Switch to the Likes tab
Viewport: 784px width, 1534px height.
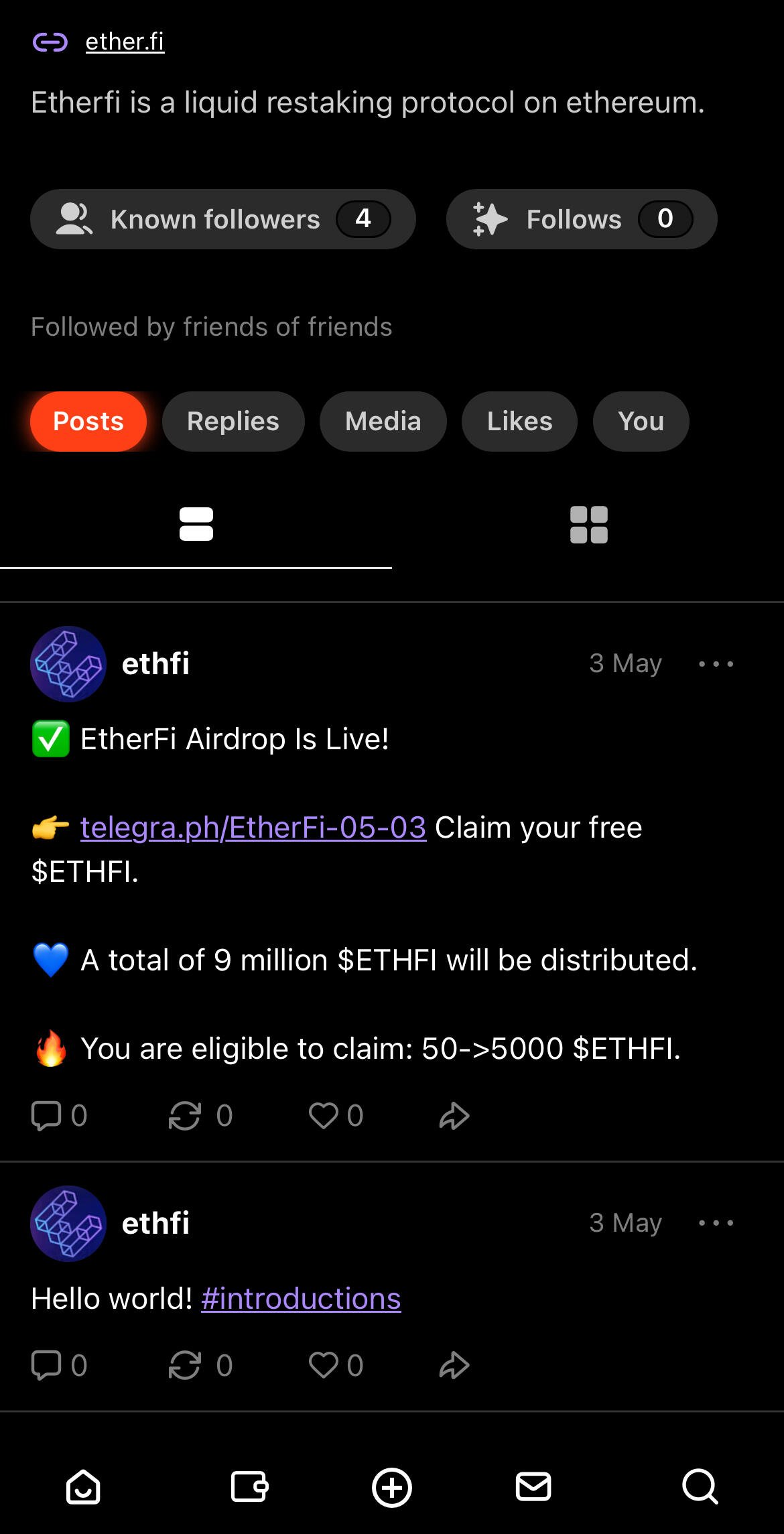(x=519, y=422)
